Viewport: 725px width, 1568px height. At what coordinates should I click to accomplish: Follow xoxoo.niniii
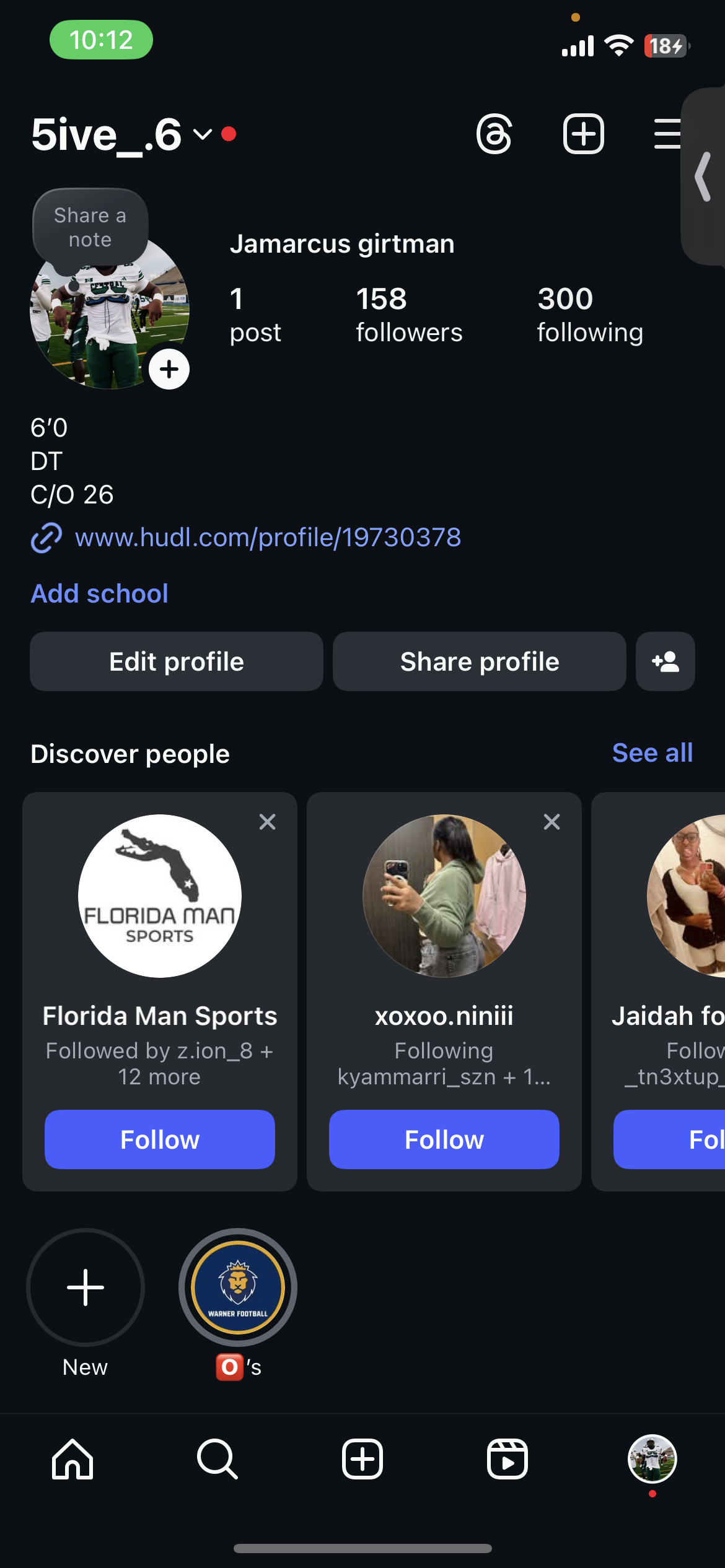coord(444,1139)
